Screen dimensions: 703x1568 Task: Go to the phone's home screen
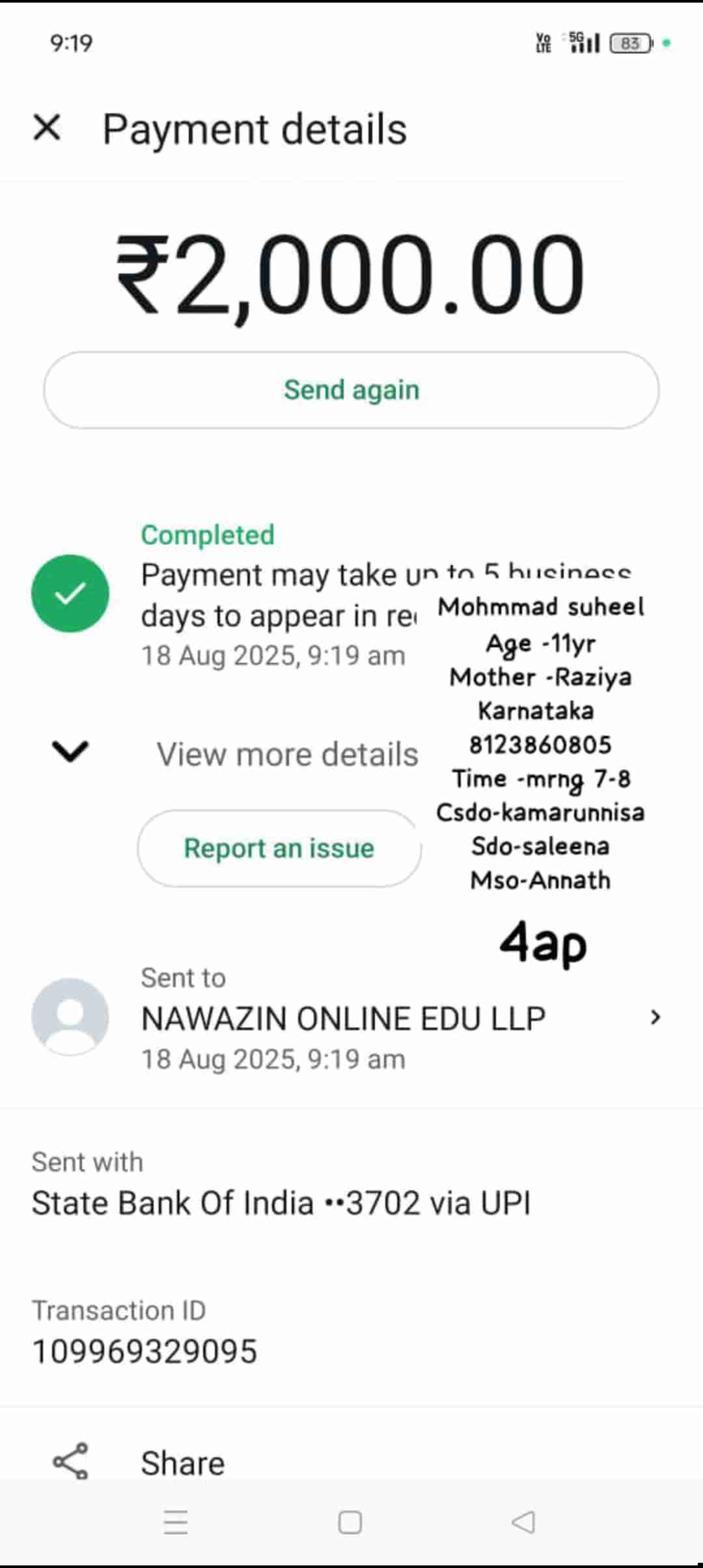pos(350,1522)
